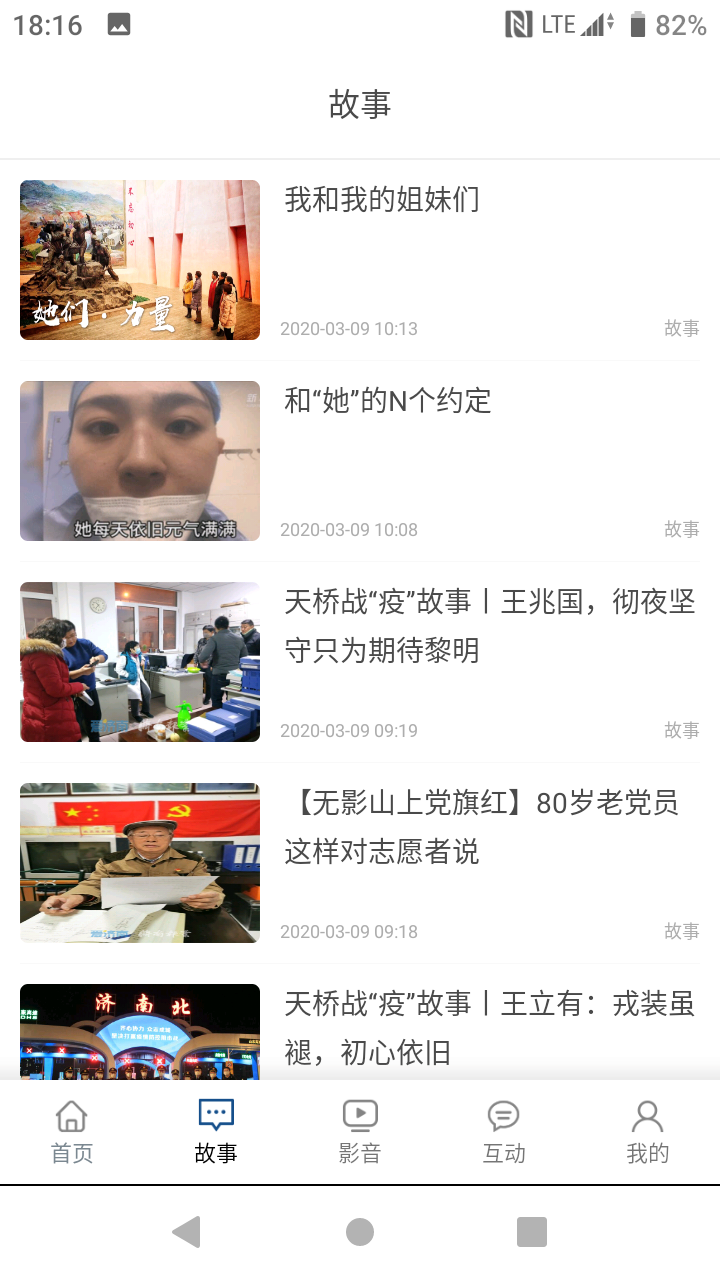Image resolution: width=720 pixels, height=1280 pixels.
Task: Open the 无影山上党旗红 80岁老党员 article
Action: point(481,827)
